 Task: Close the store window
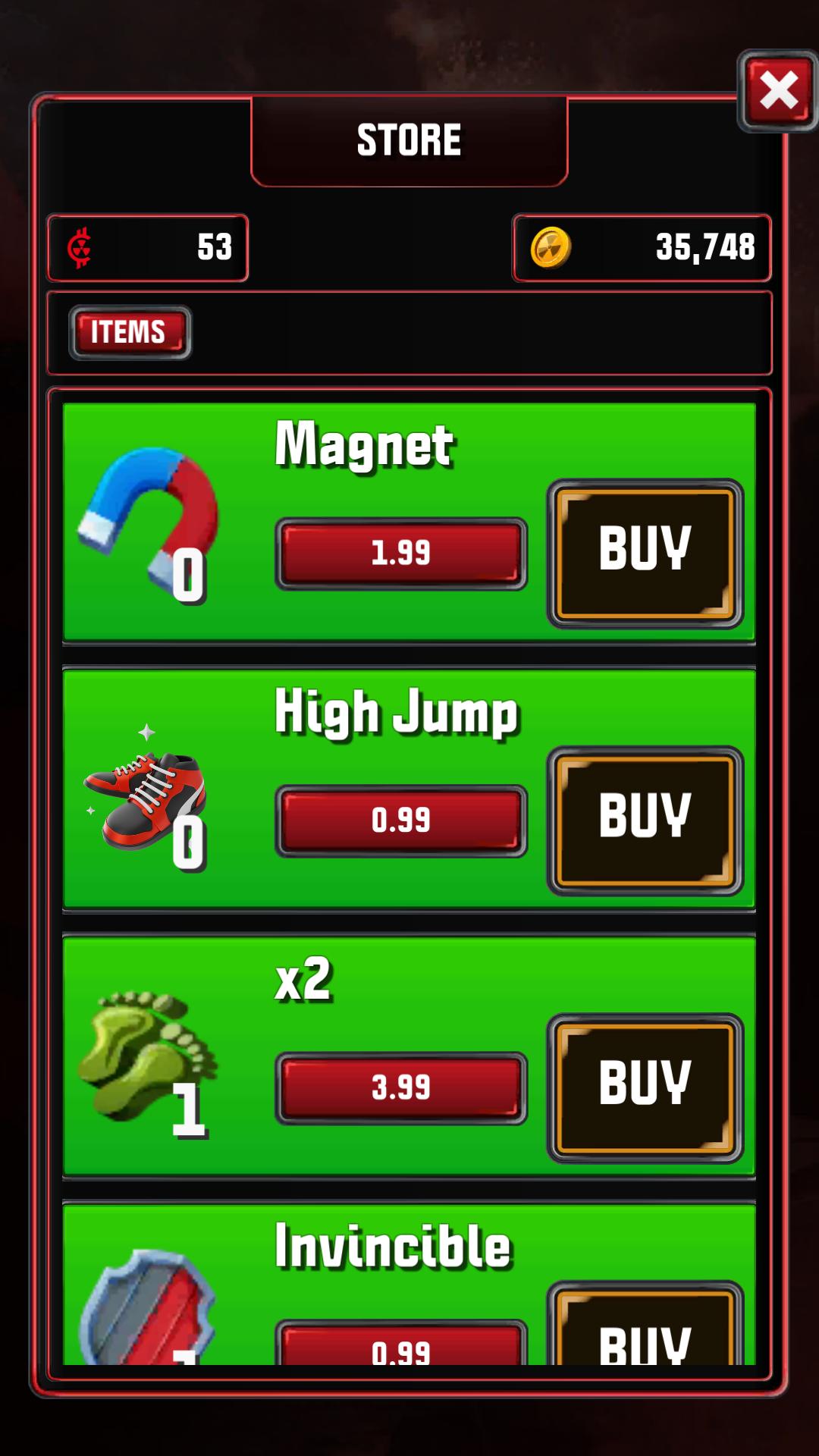[778, 91]
